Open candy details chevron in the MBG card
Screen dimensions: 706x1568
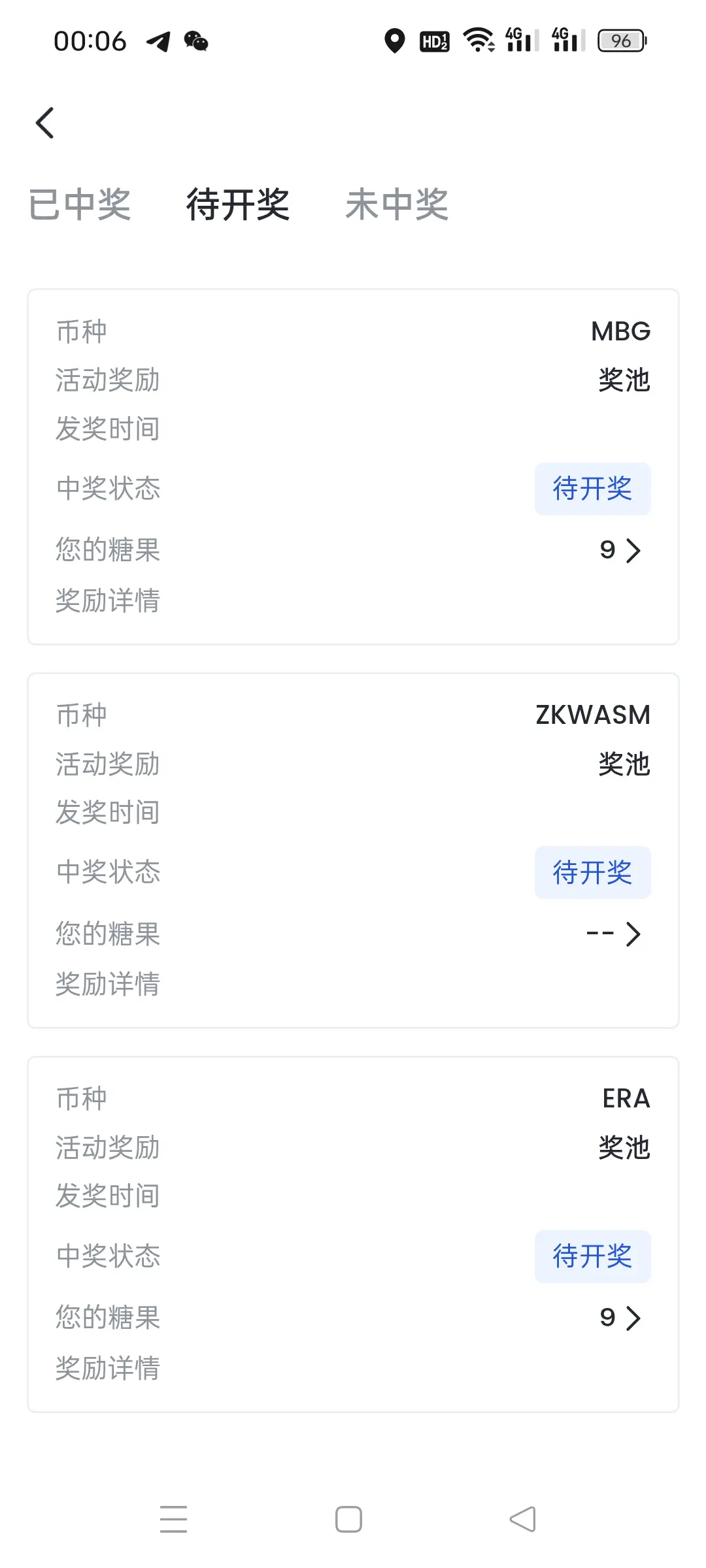(633, 550)
